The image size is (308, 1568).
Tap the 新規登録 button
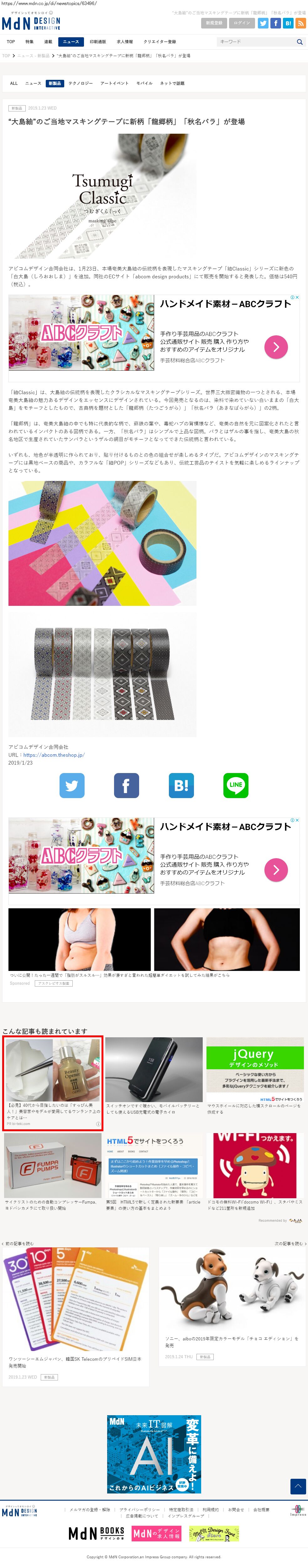(x=214, y=23)
